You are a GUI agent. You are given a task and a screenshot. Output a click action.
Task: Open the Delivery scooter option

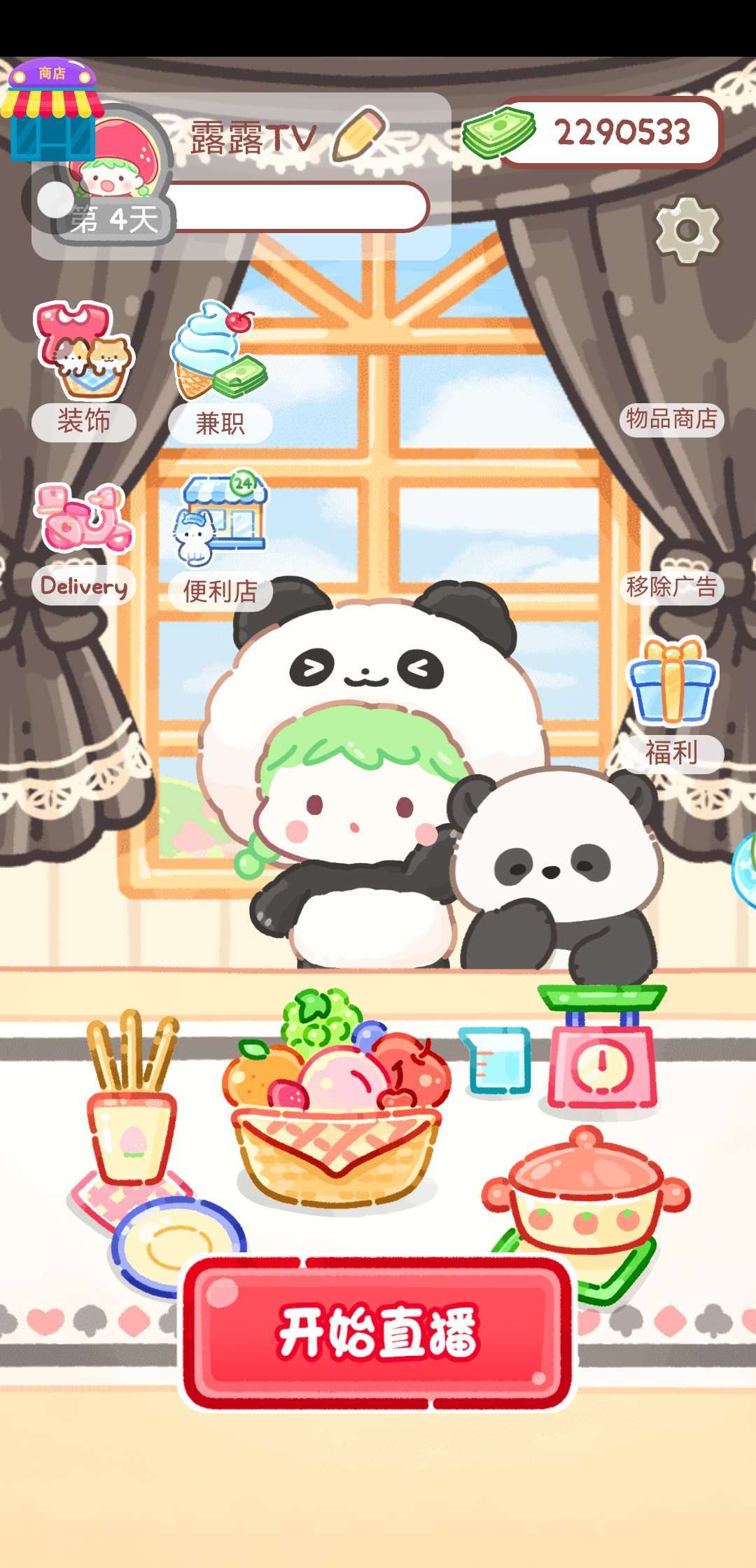pyautogui.click(x=83, y=539)
